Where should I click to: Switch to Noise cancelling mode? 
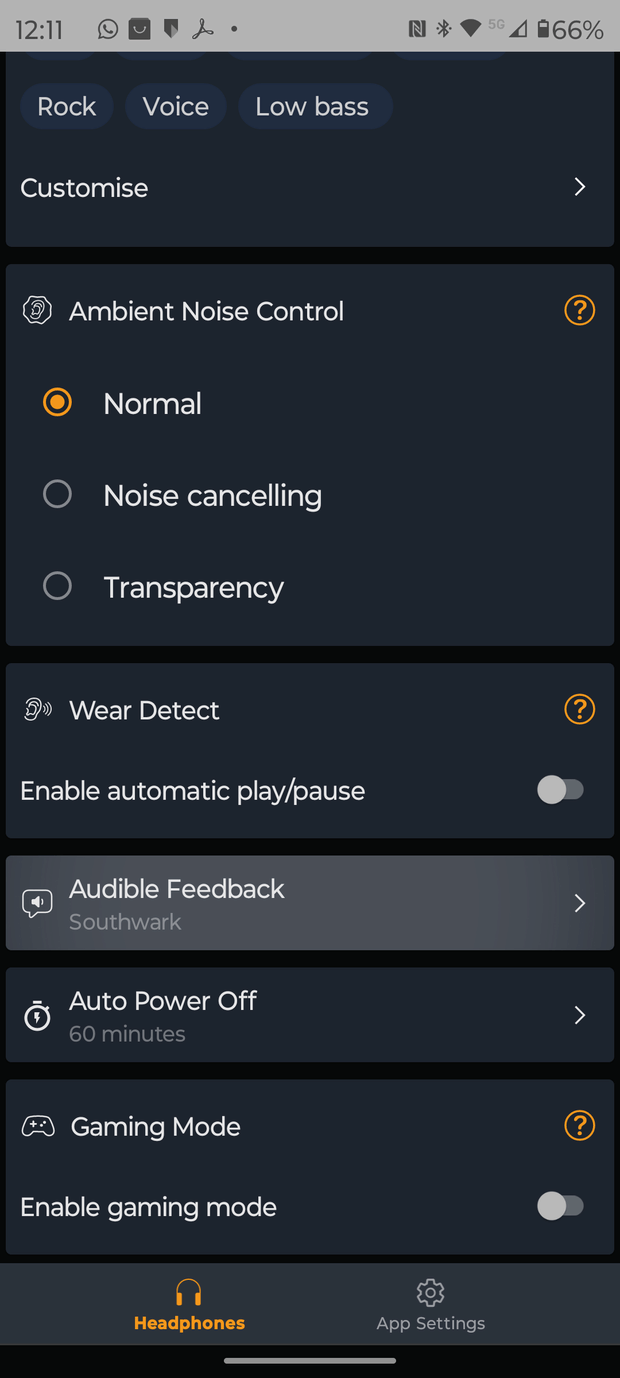click(x=58, y=495)
